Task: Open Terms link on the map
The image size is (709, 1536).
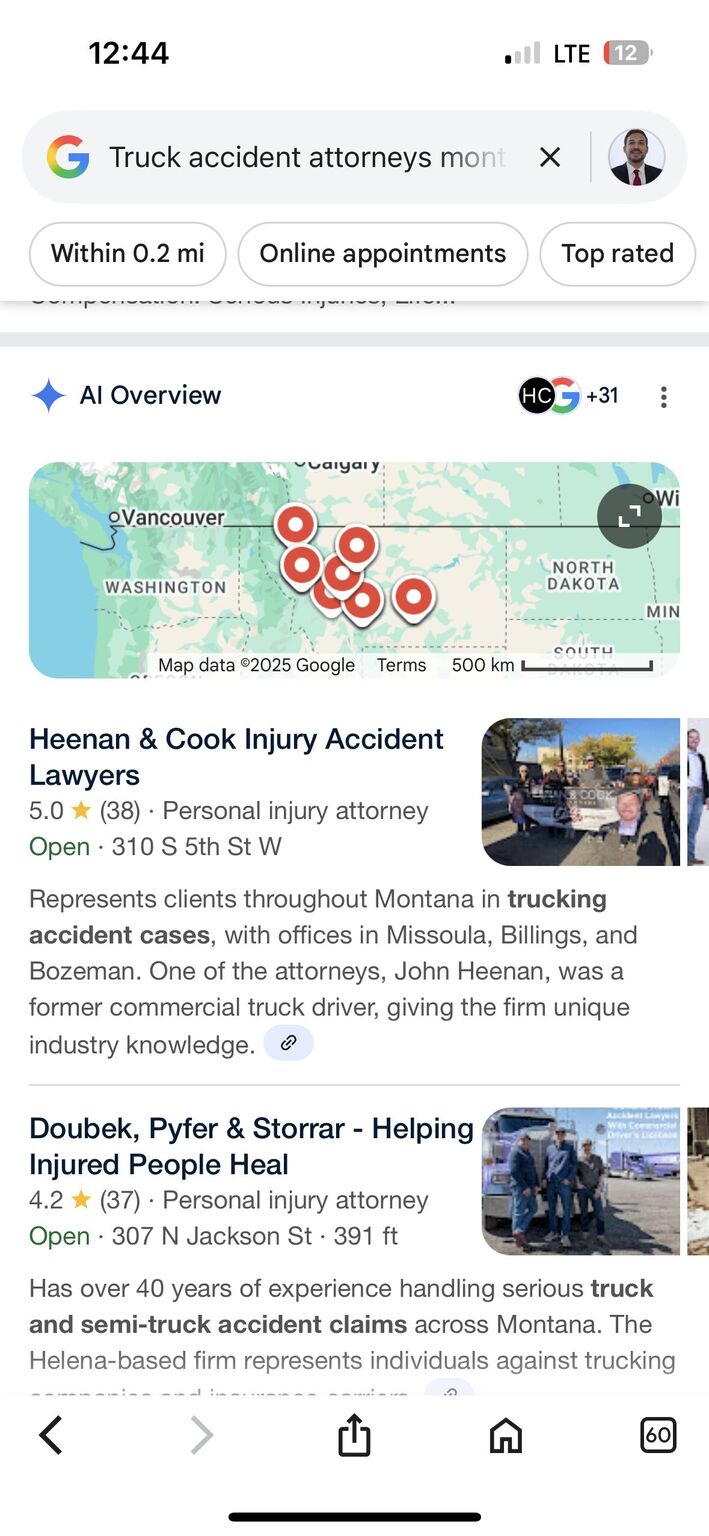Action: coord(401,665)
